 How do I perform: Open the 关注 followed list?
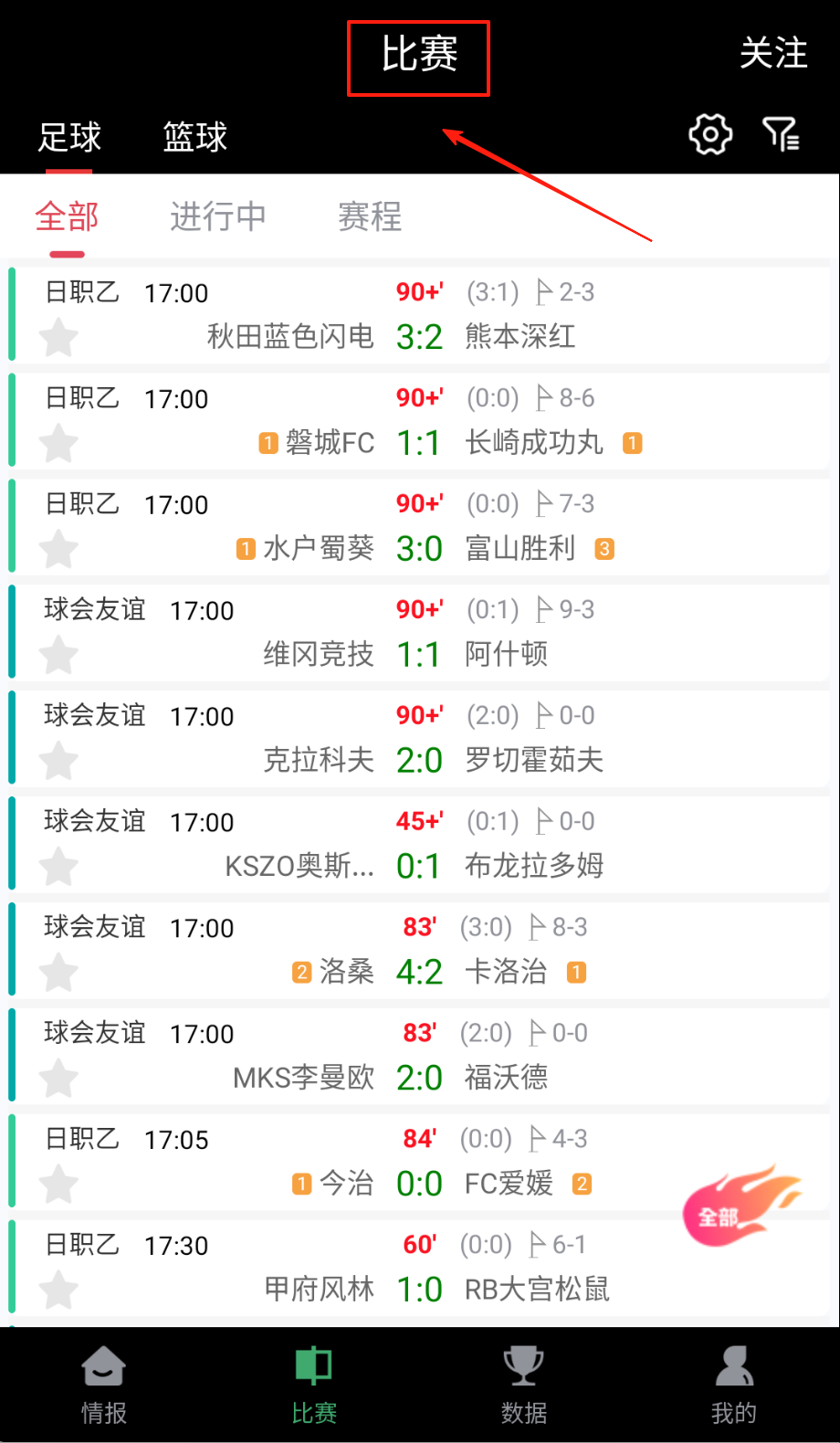[773, 53]
